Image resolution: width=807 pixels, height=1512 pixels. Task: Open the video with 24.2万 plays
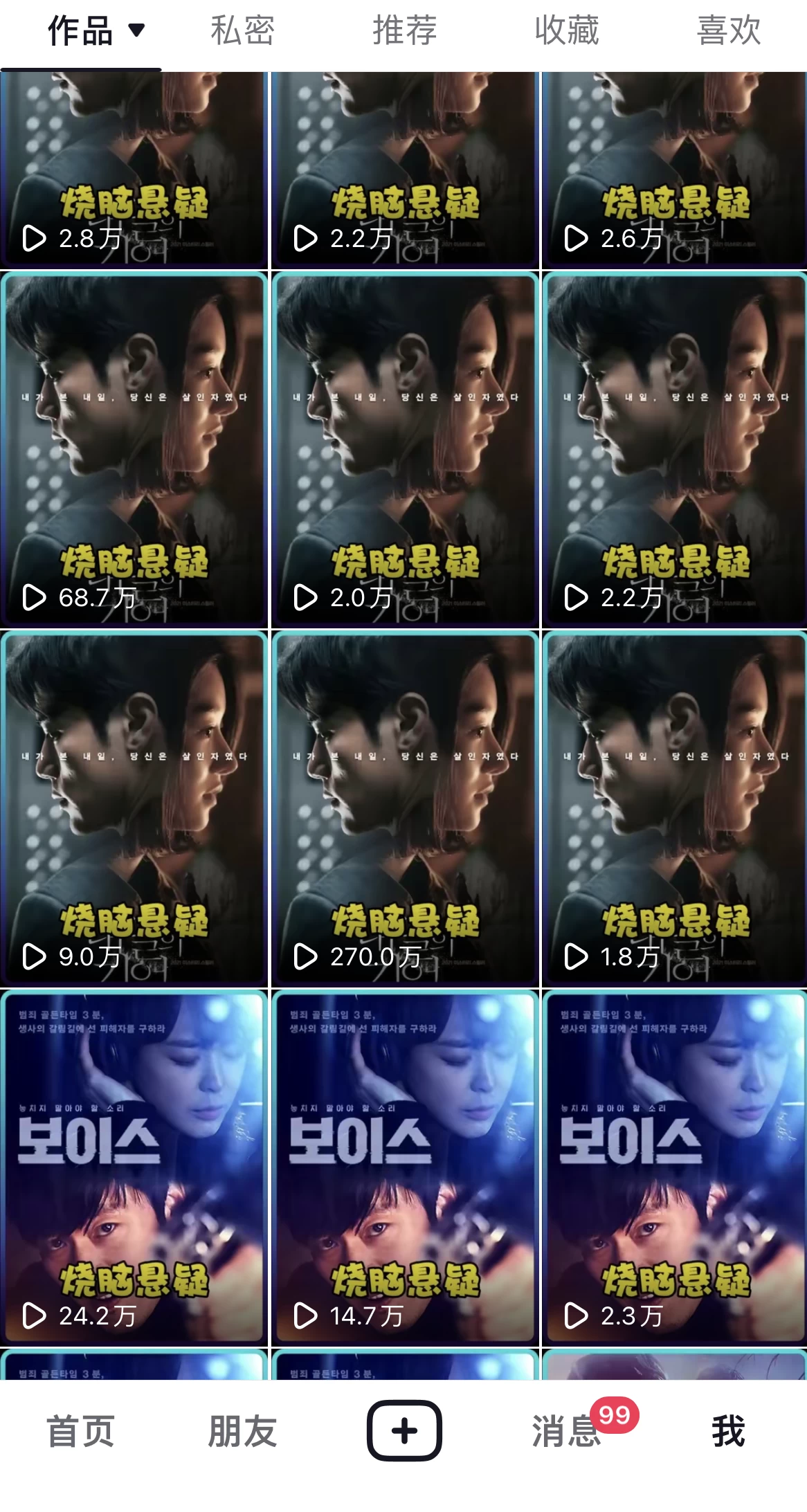pyautogui.click(x=134, y=1167)
